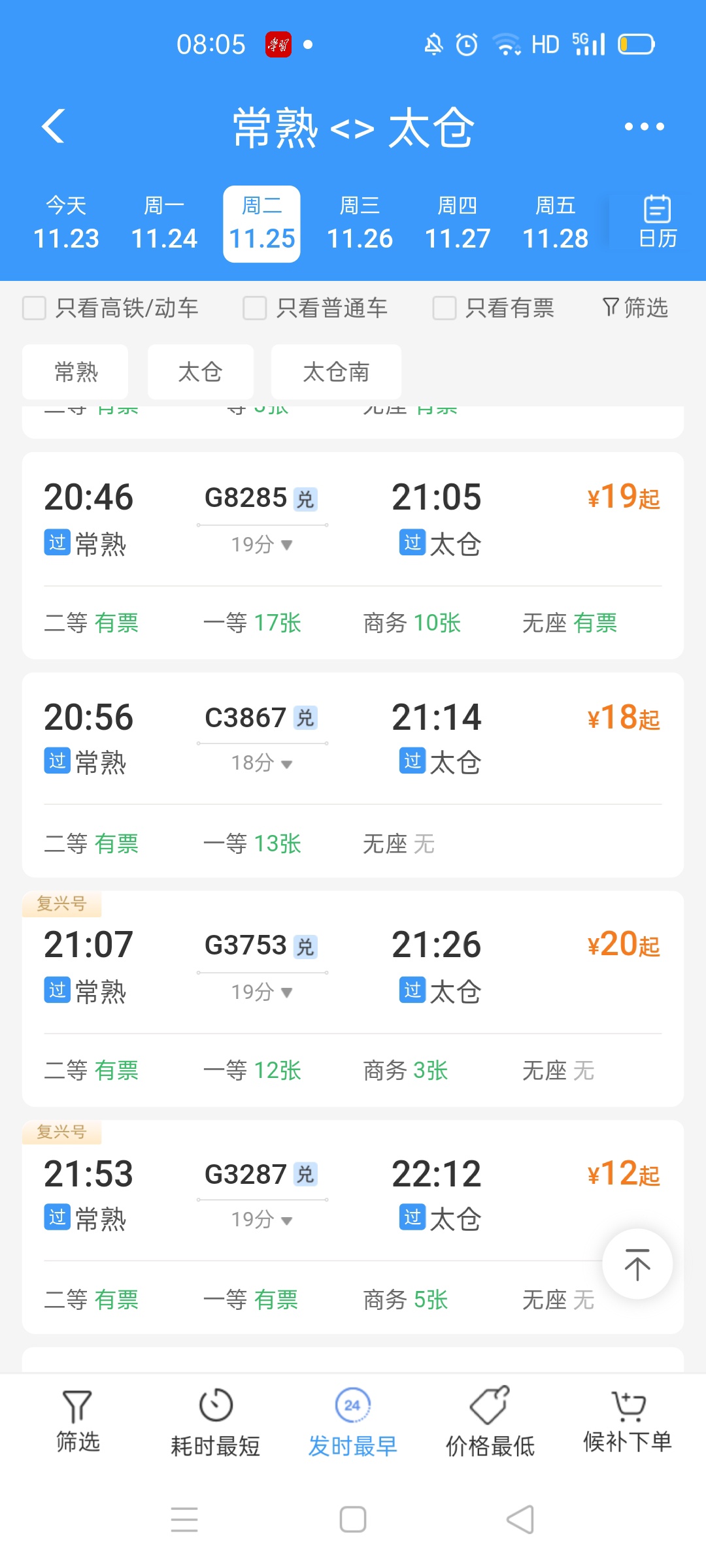Switch to 周三 11.26 date tab

[x=360, y=224]
